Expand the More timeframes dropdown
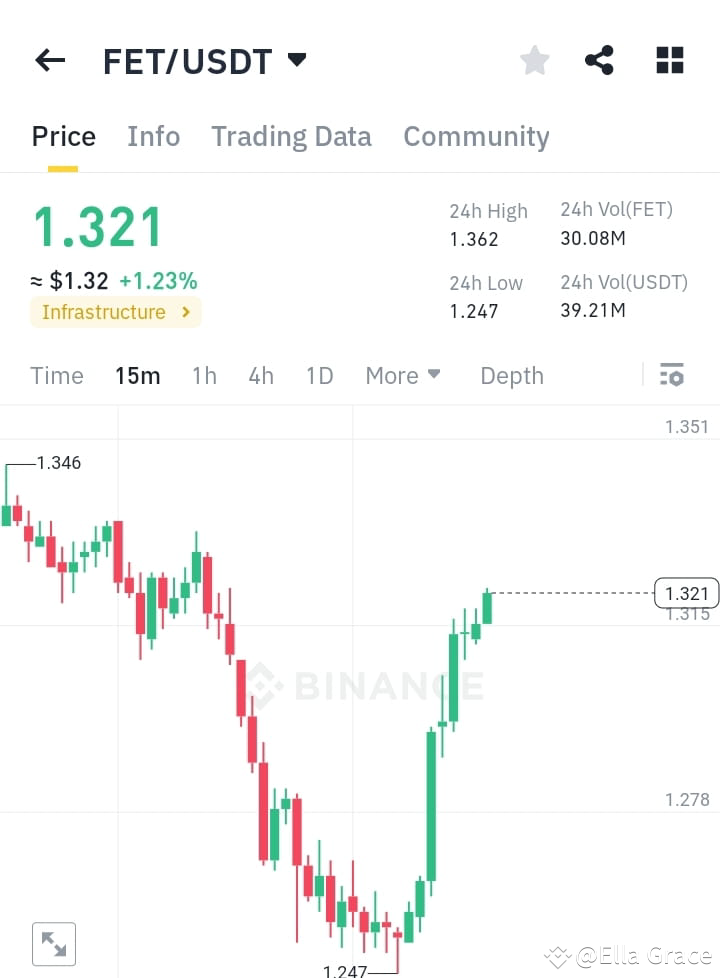The image size is (720, 978). (402, 376)
